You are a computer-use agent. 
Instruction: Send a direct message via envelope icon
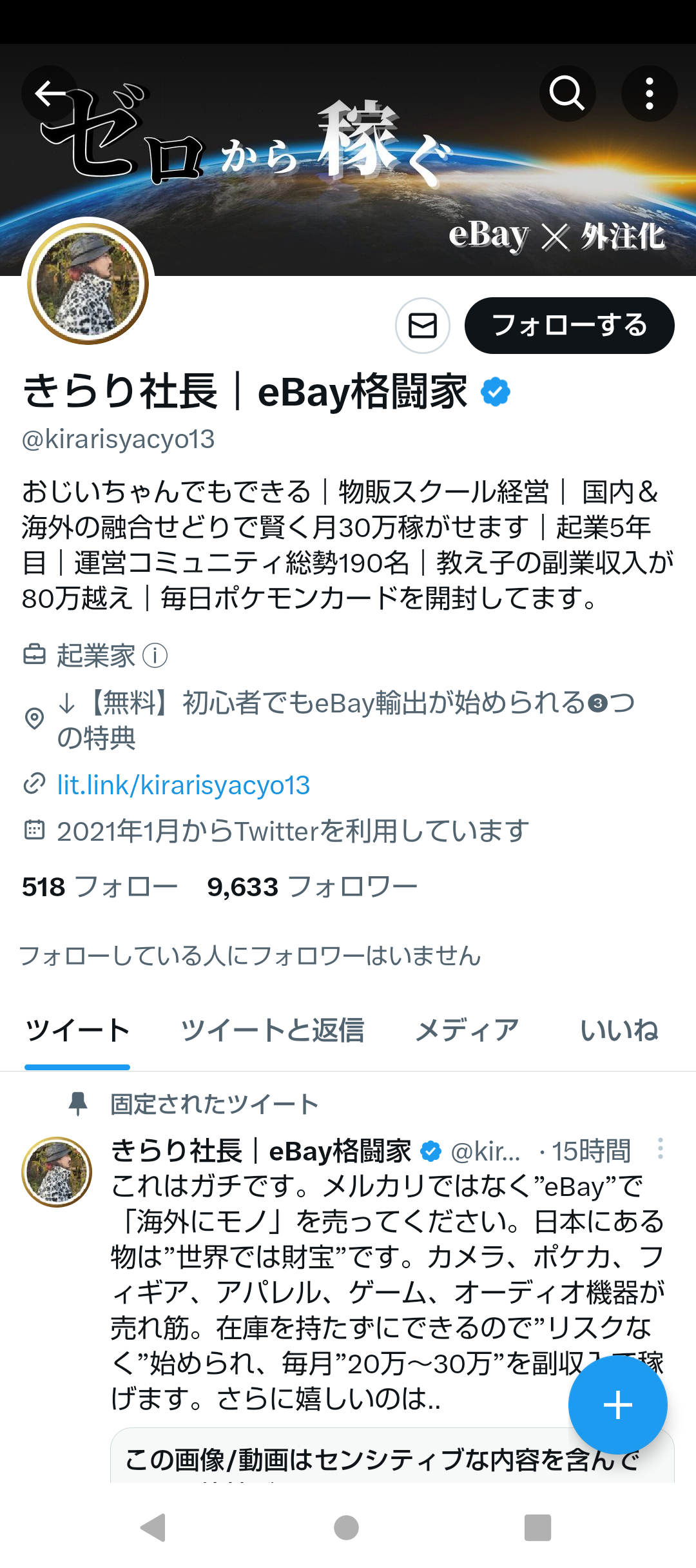pos(423,326)
